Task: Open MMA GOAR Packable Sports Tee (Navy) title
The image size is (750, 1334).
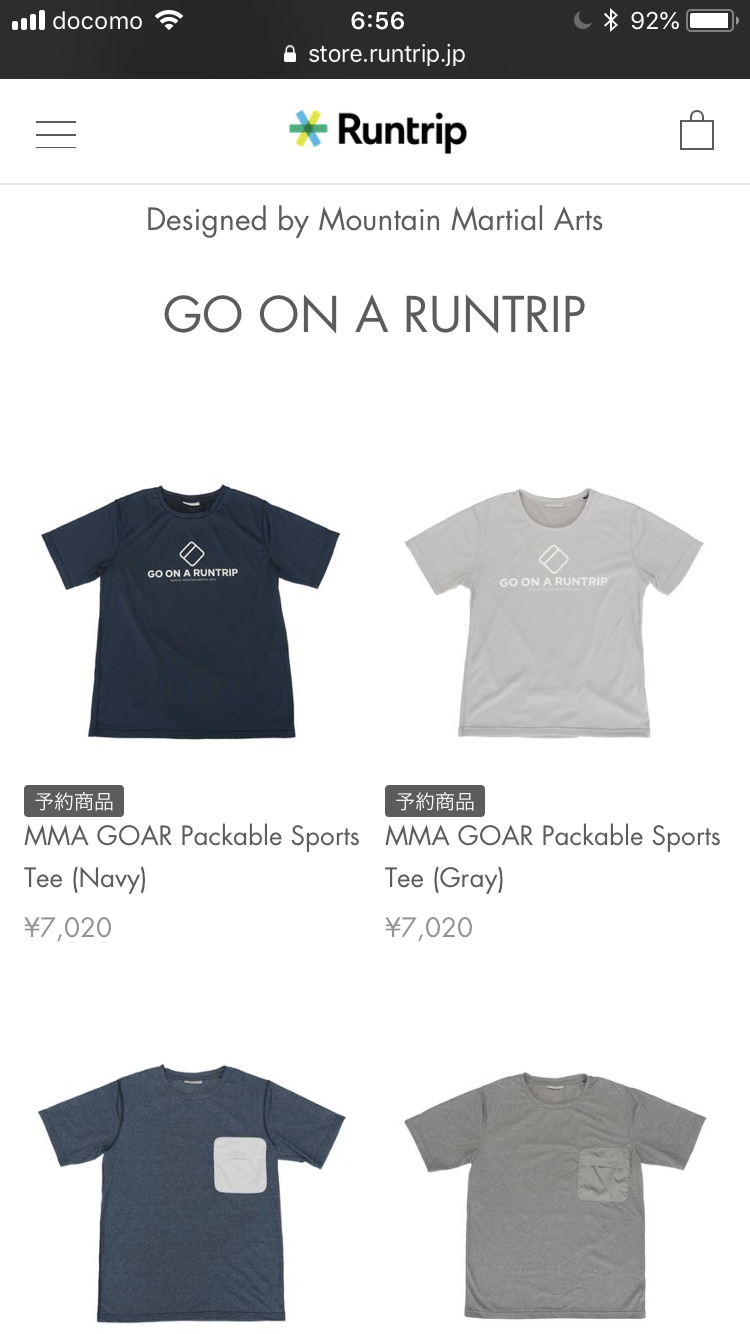Action: coord(192,857)
